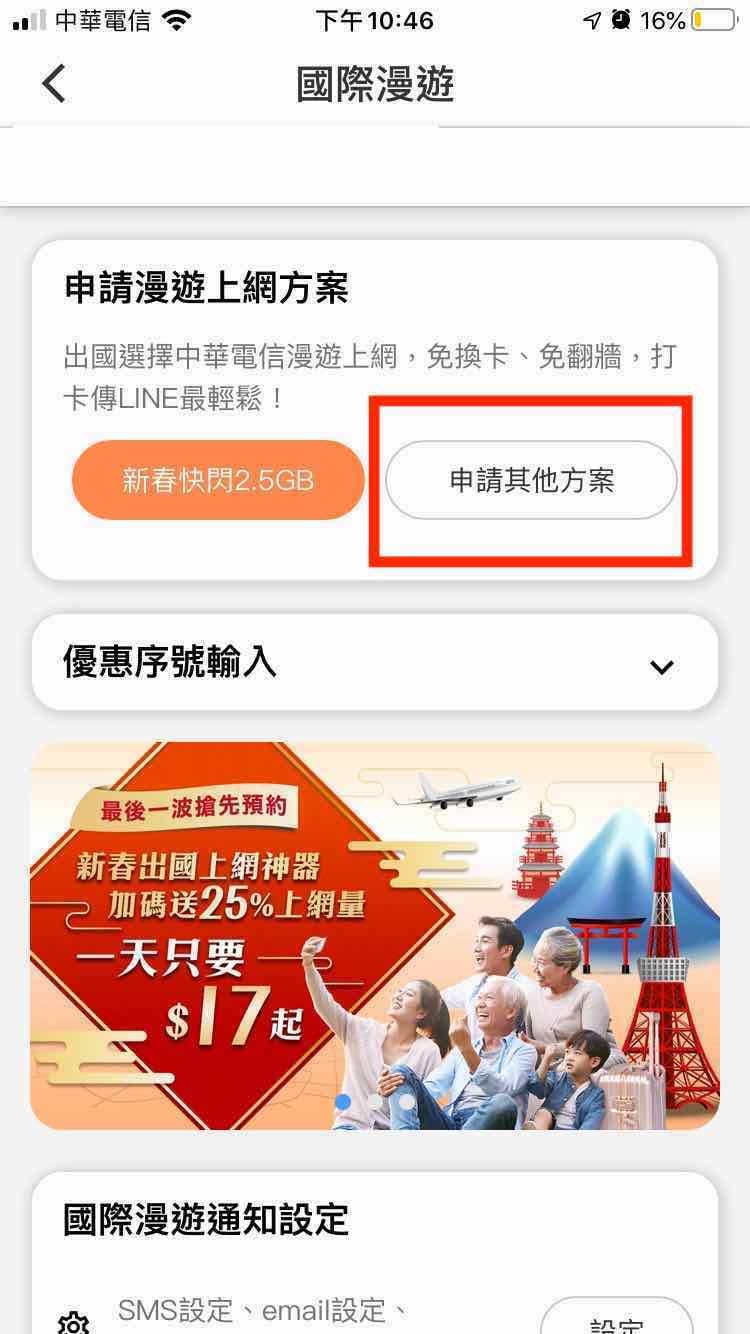Select the 新春快閃2.5GB plan button
This screenshot has width=750, height=1334.
pos(218,480)
